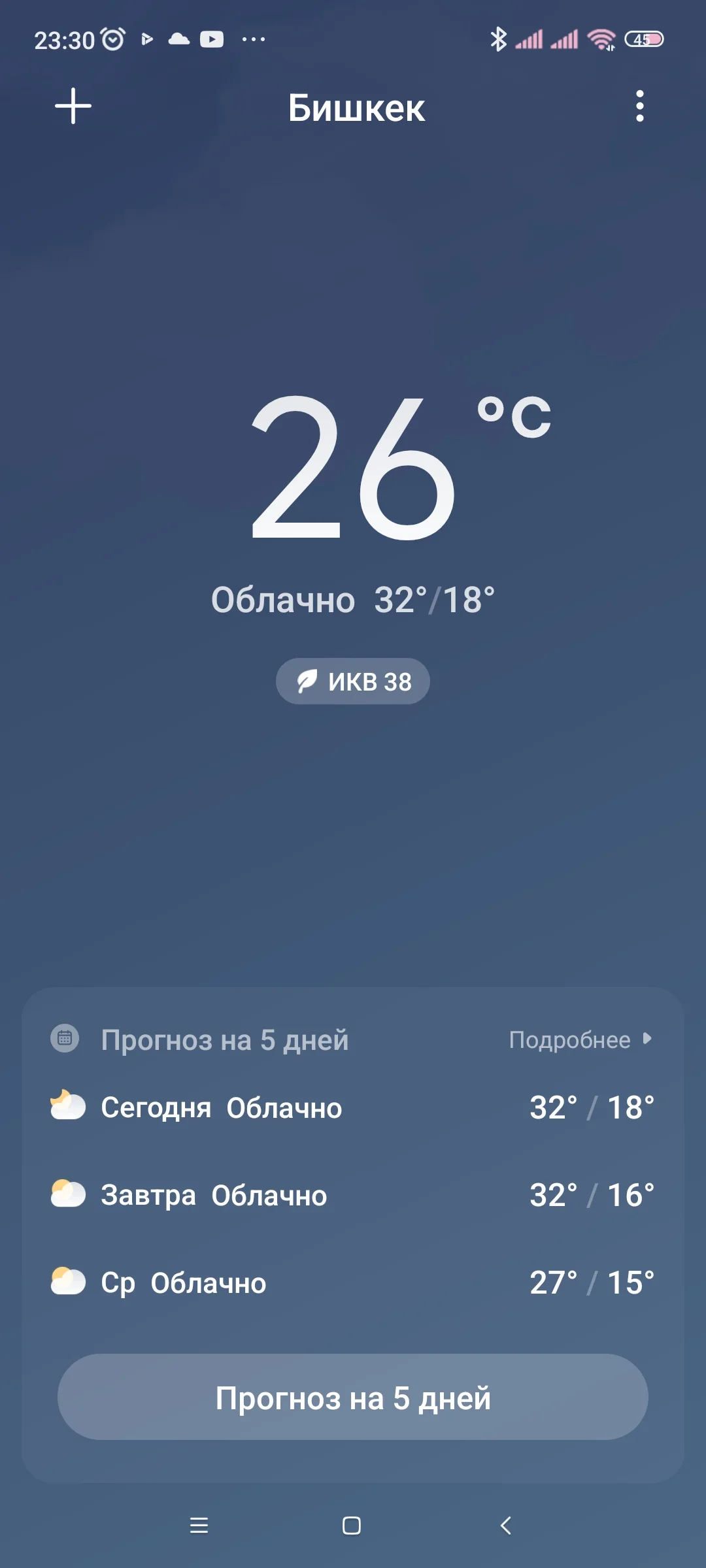Tap the Wi-Fi icon in the status bar
This screenshot has height=1568, width=706.
pyautogui.click(x=601, y=39)
